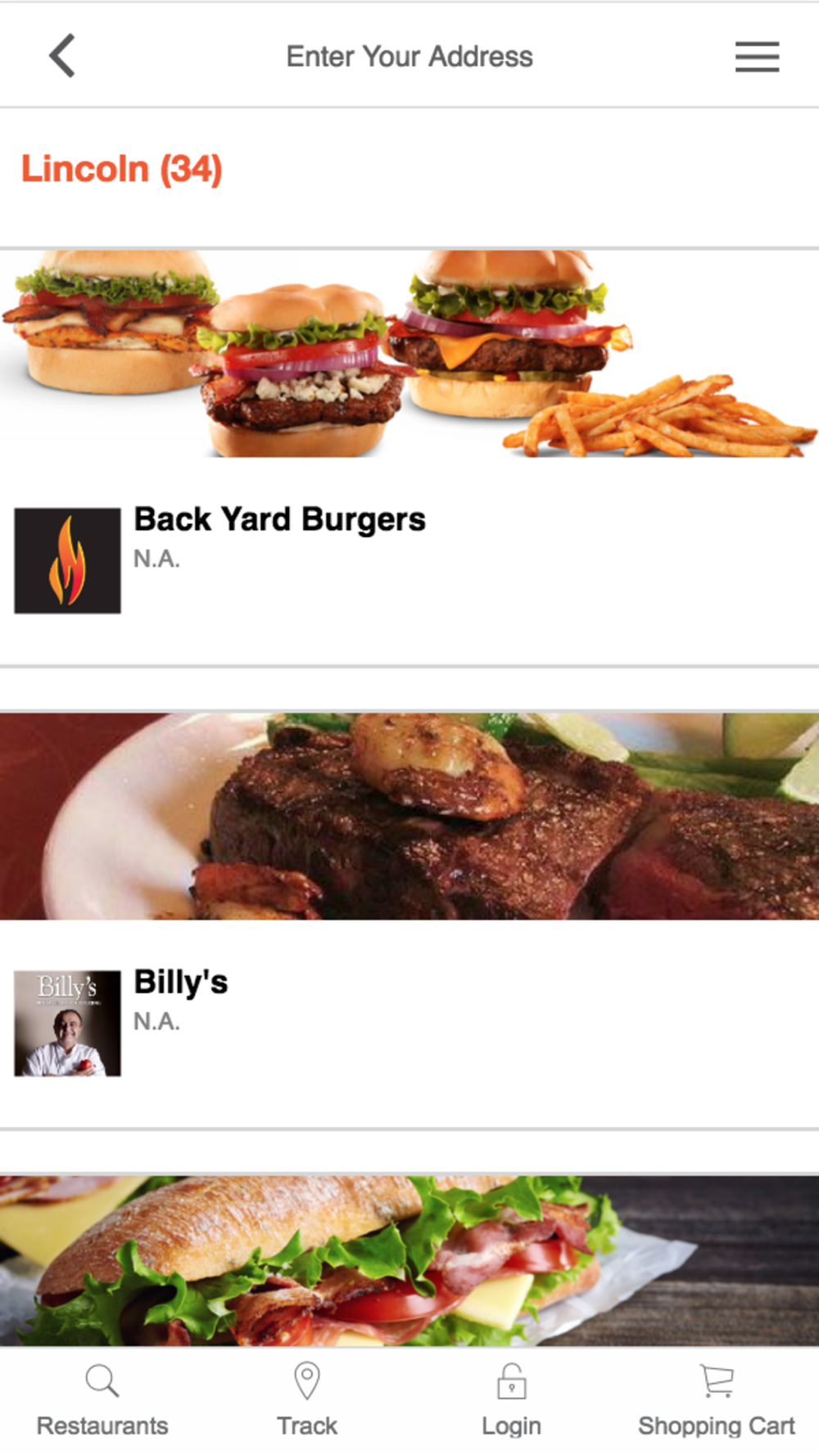819x1456 pixels.
Task: Open the Login tab
Action: click(x=511, y=1400)
